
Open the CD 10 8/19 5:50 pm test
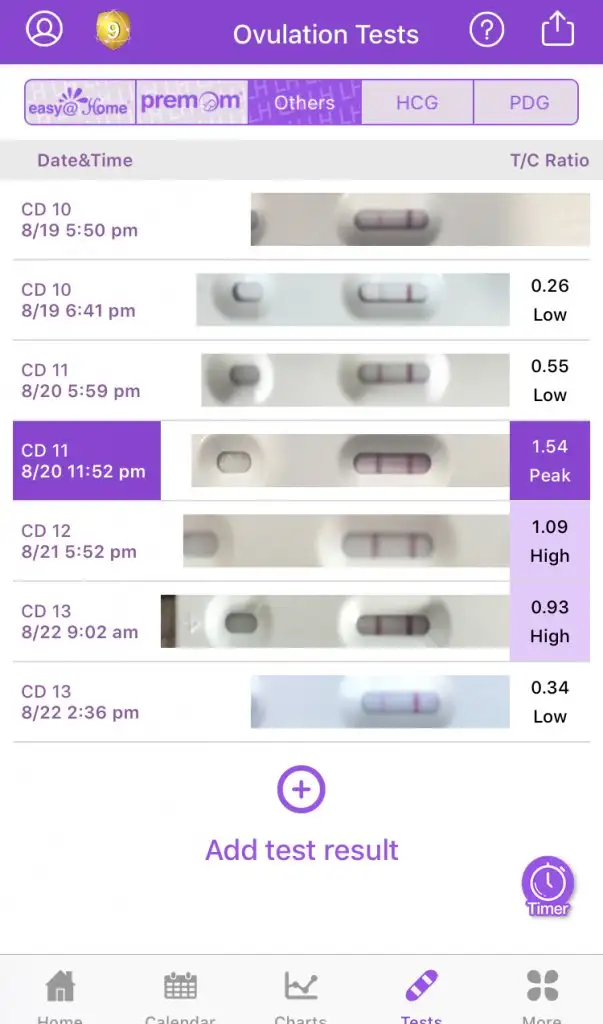(x=300, y=220)
